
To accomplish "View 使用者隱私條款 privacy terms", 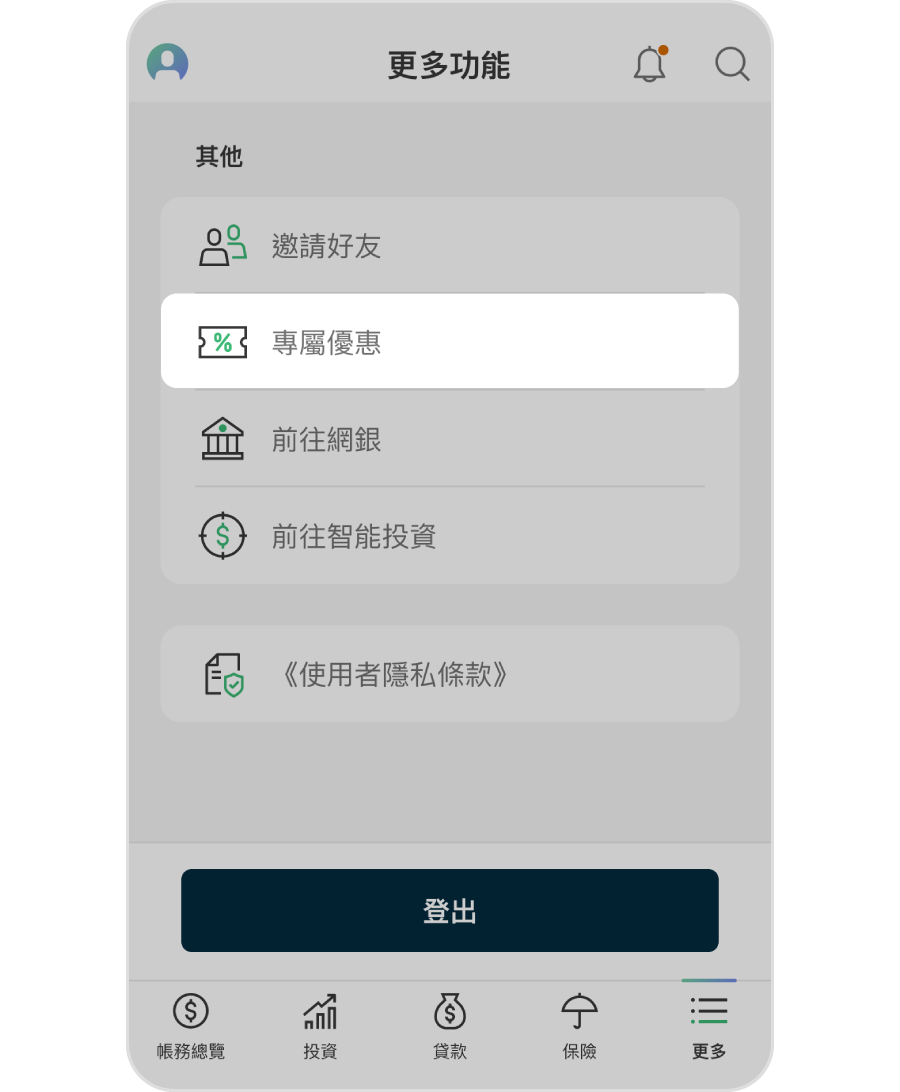I will (449, 675).
